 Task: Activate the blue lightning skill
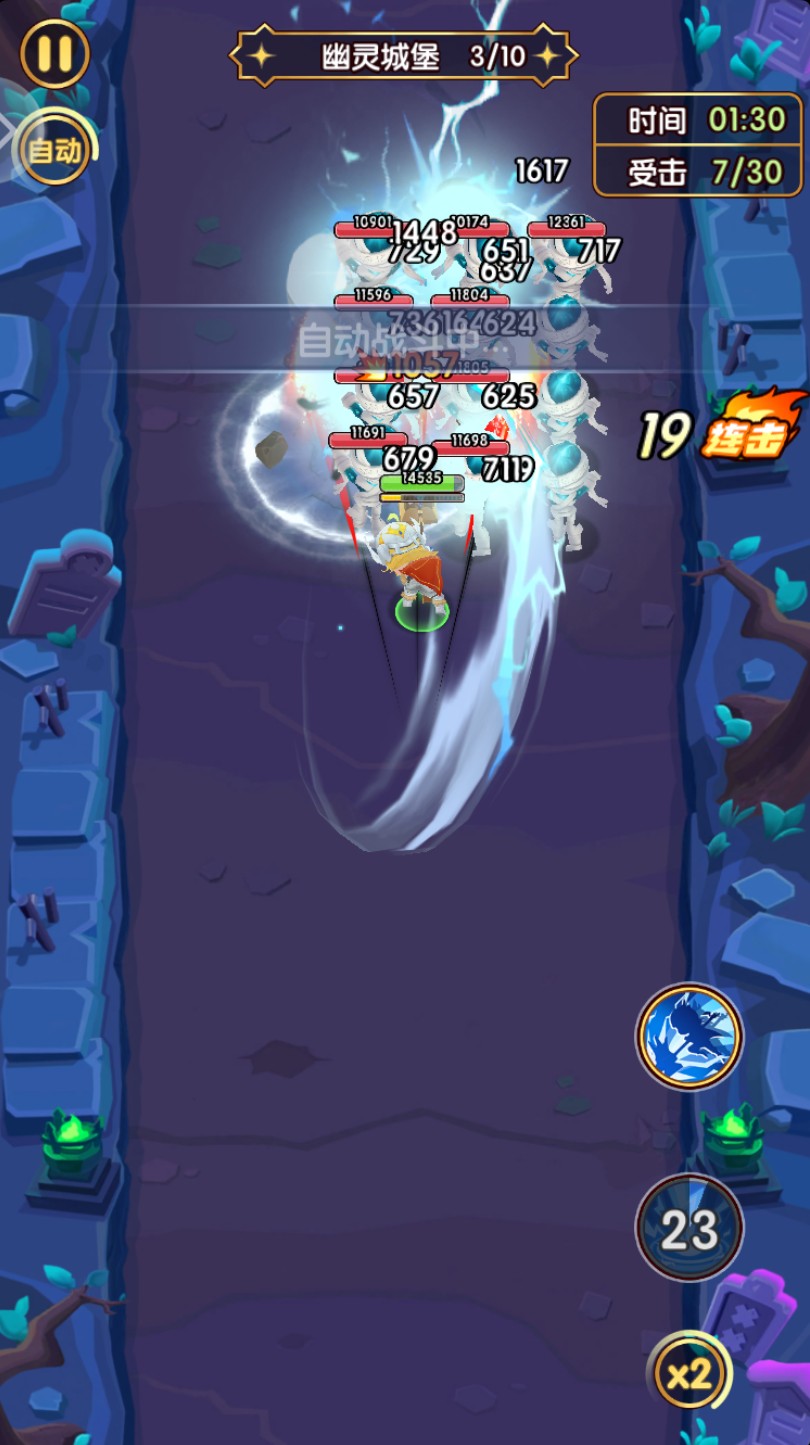(689, 1036)
